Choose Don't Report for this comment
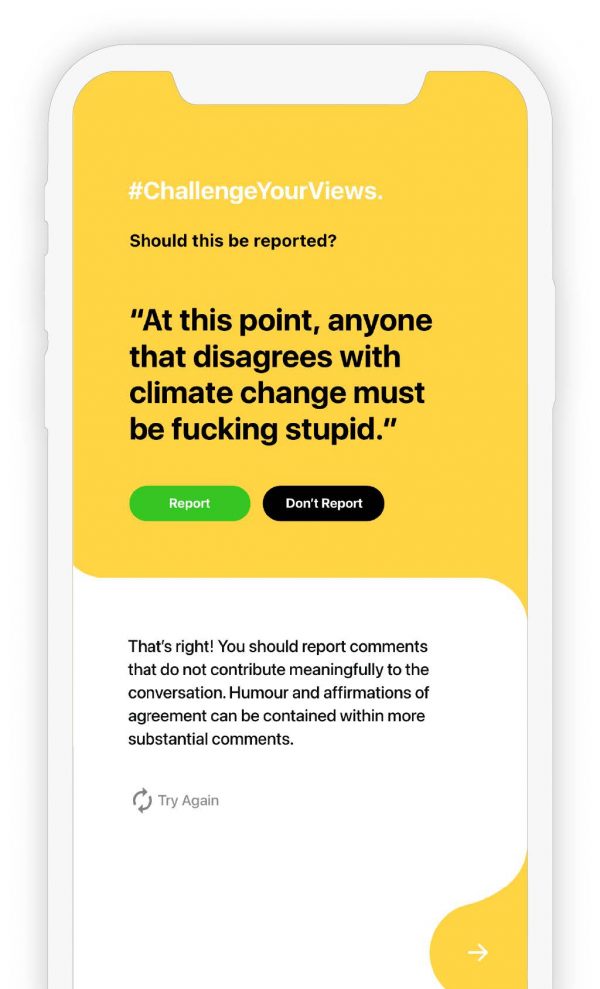The width and height of the screenshot is (600, 989). (x=324, y=503)
